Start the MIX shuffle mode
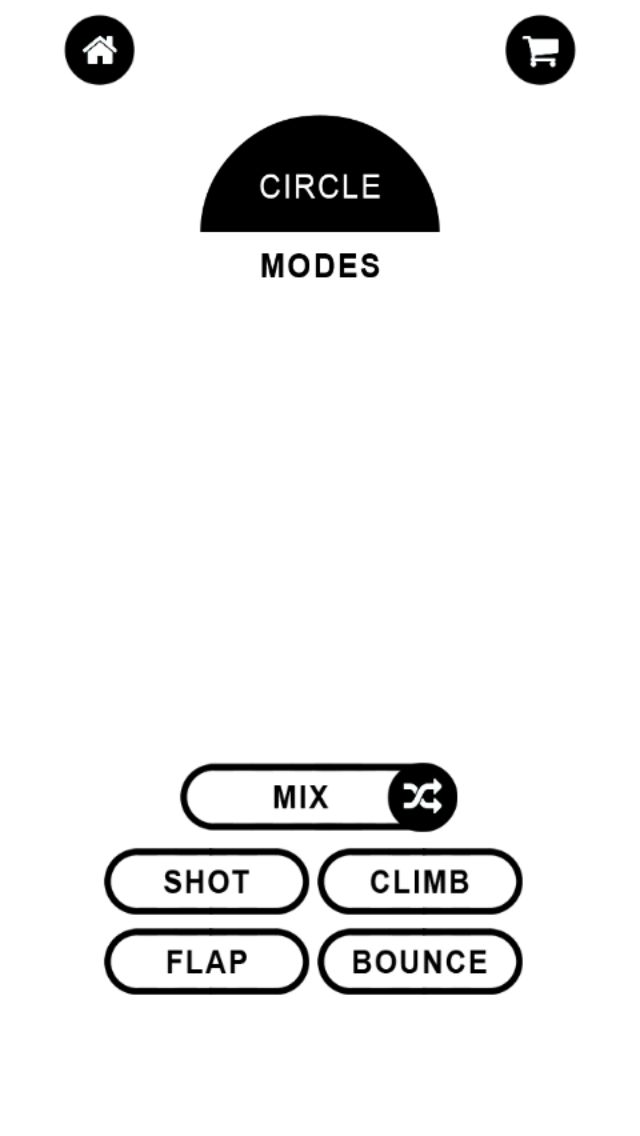This screenshot has height=1136, width=640. pyautogui.click(x=318, y=797)
